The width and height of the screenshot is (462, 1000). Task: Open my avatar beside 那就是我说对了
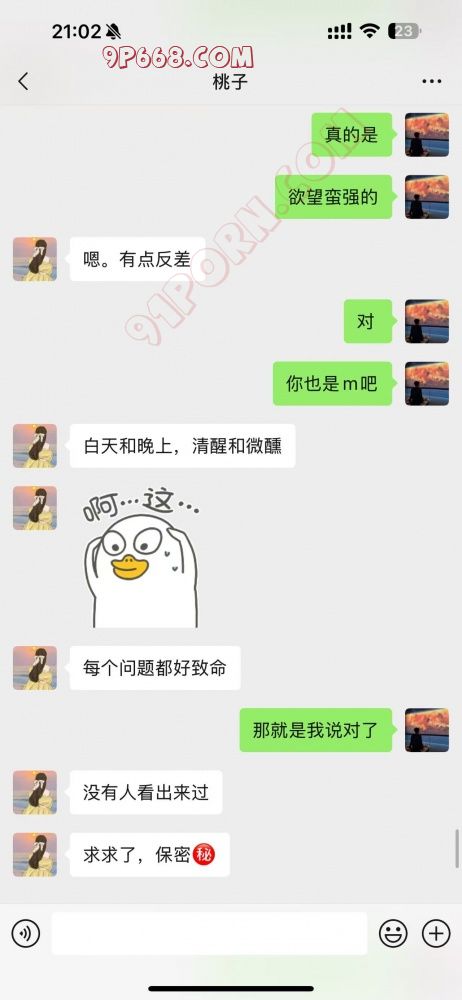coord(427,730)
